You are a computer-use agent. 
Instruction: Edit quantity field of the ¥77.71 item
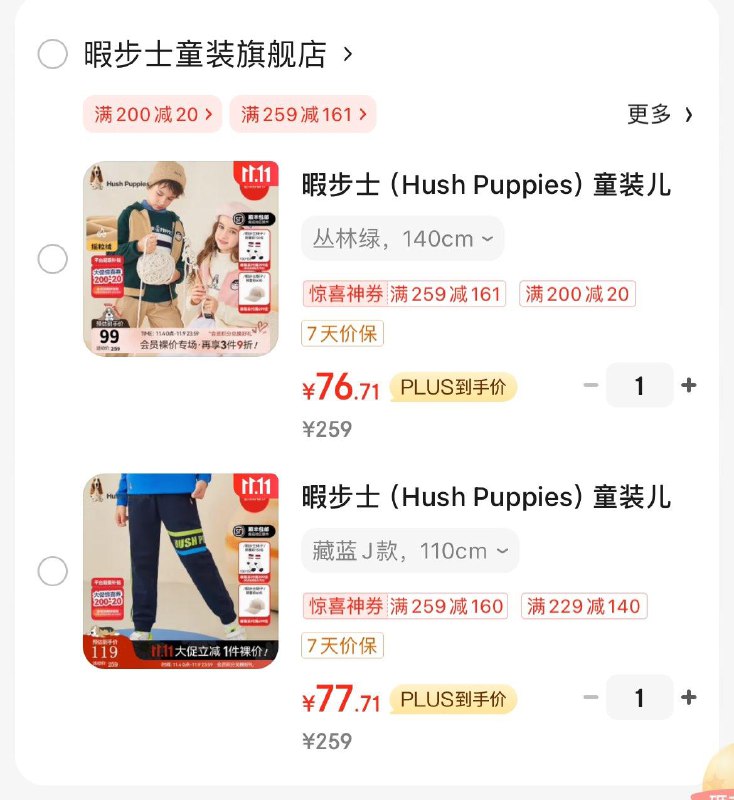(x=639, y=697)
